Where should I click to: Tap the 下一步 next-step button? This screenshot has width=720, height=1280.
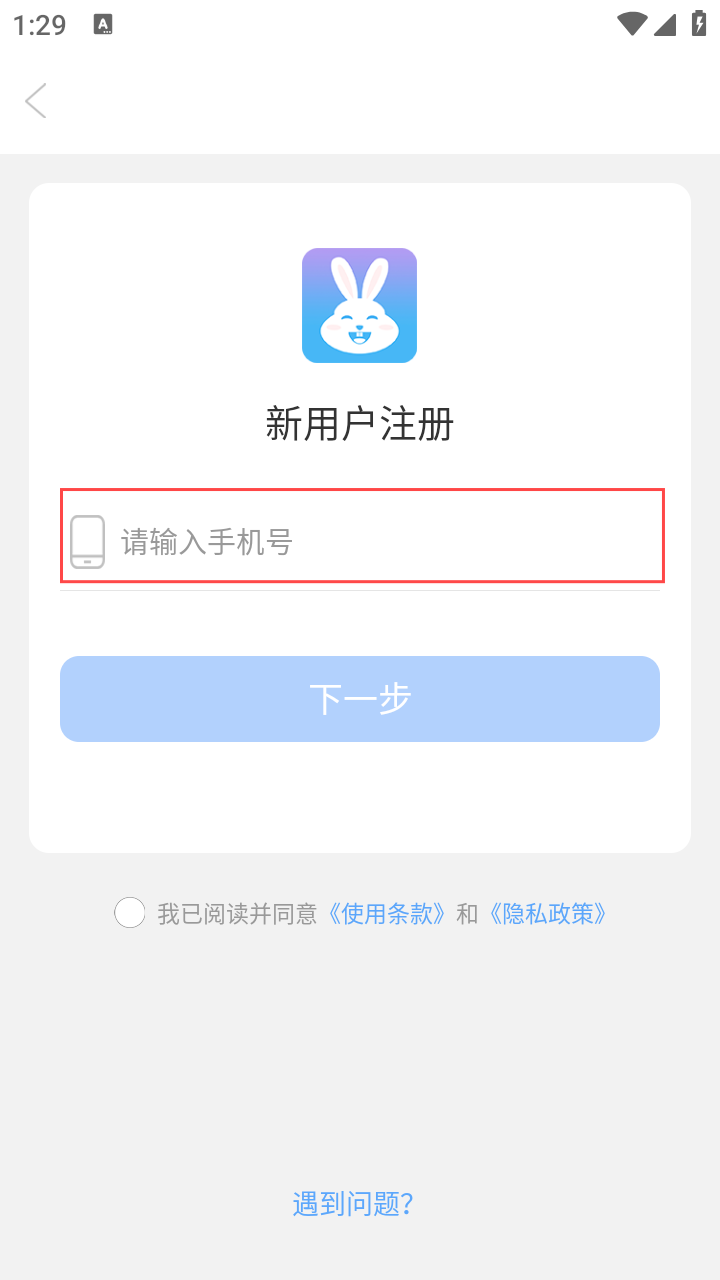(x=360, y=699)
